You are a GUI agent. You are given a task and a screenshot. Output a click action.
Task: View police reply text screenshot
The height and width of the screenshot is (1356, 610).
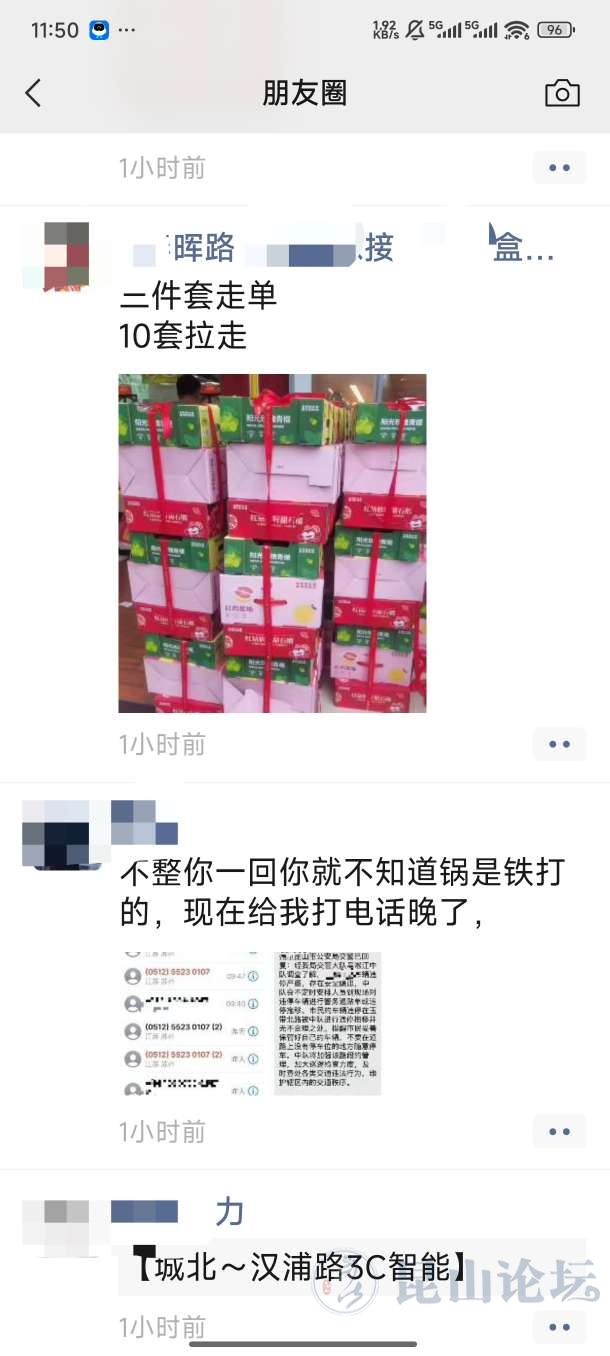[x=327, y=1023]
